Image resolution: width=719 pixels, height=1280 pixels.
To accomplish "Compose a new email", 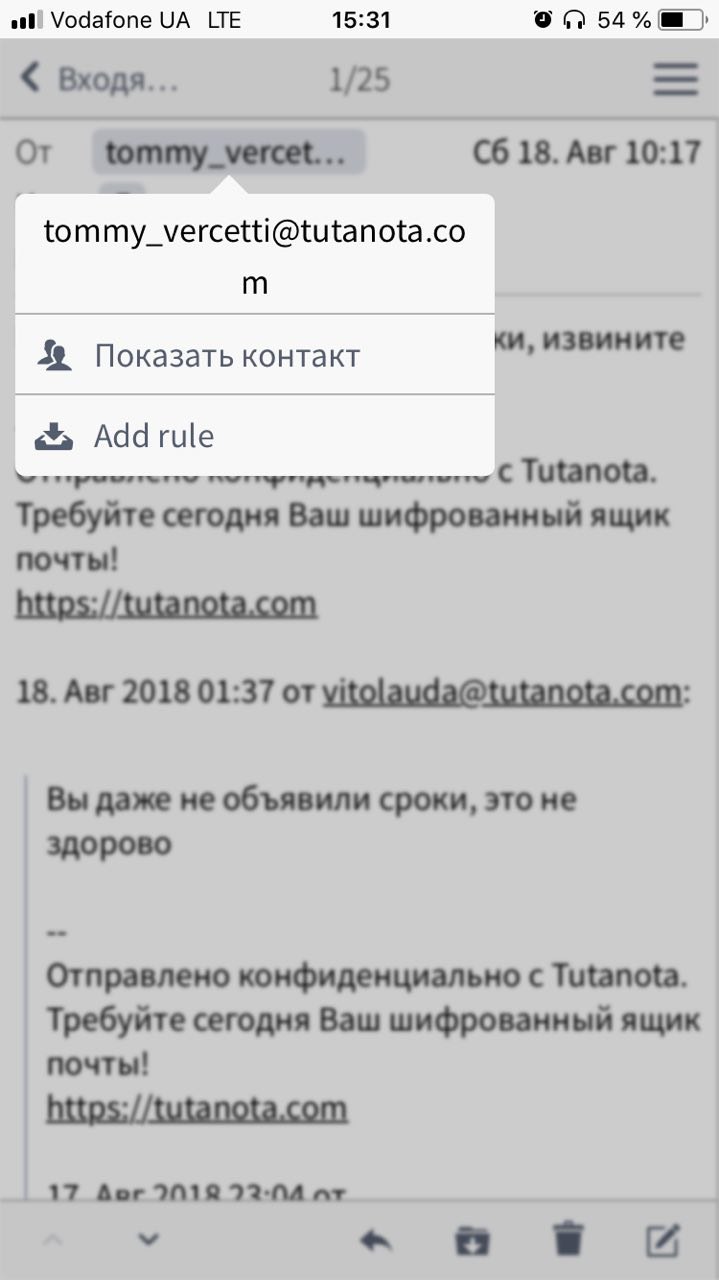I will click(x=663, y=1240).
